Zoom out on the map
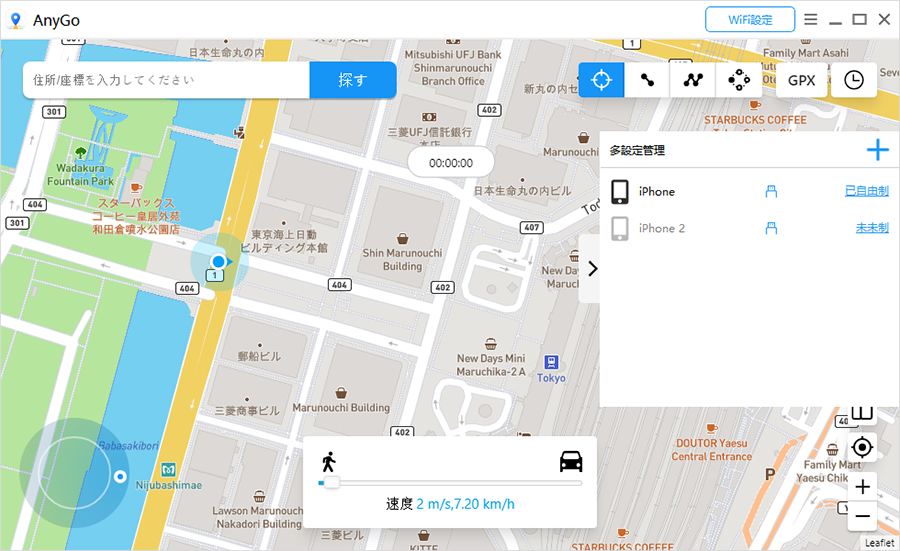This screenshot has height=551, width=900. tap(862, 516)
